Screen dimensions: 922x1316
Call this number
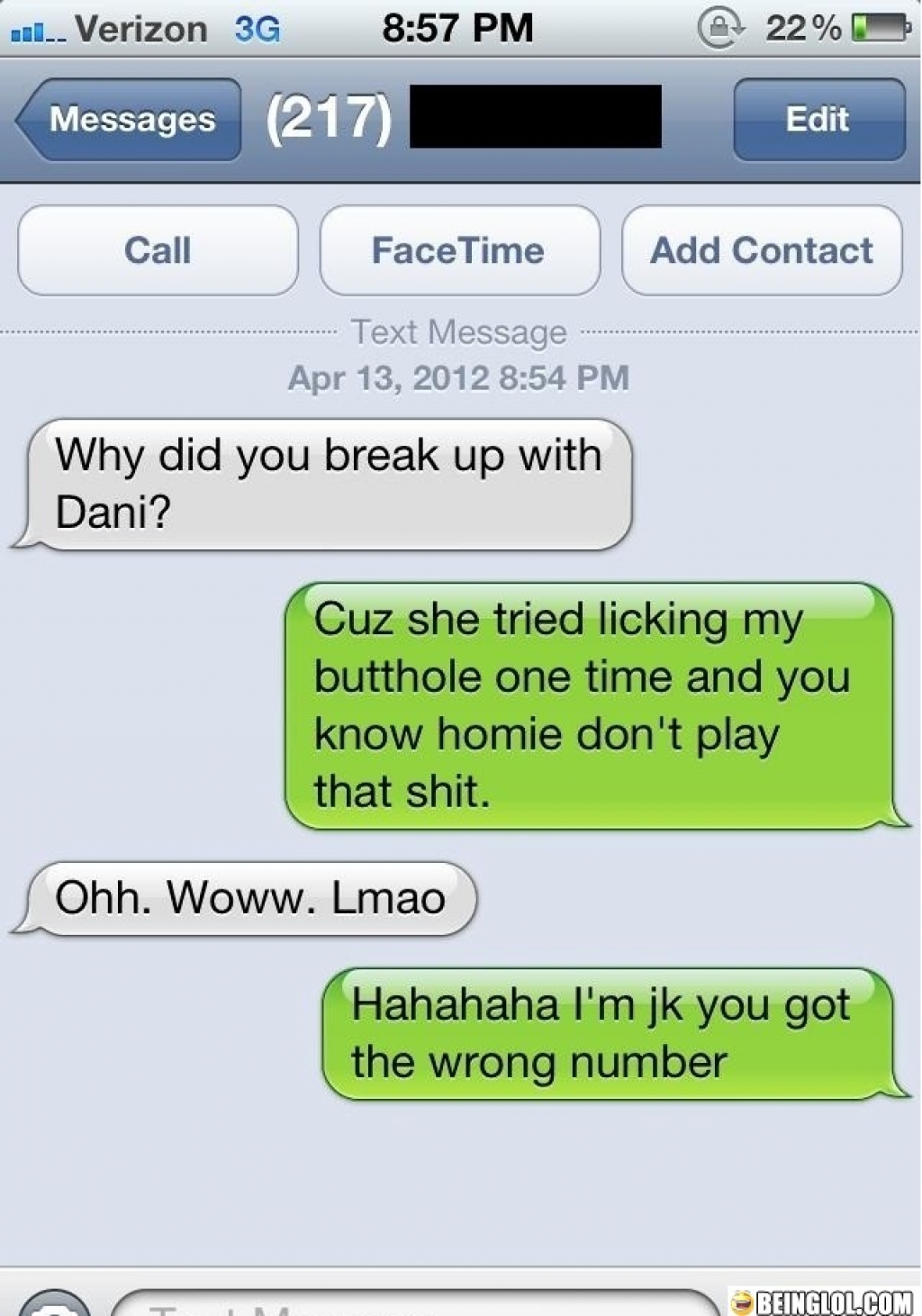tap(158, 250)
